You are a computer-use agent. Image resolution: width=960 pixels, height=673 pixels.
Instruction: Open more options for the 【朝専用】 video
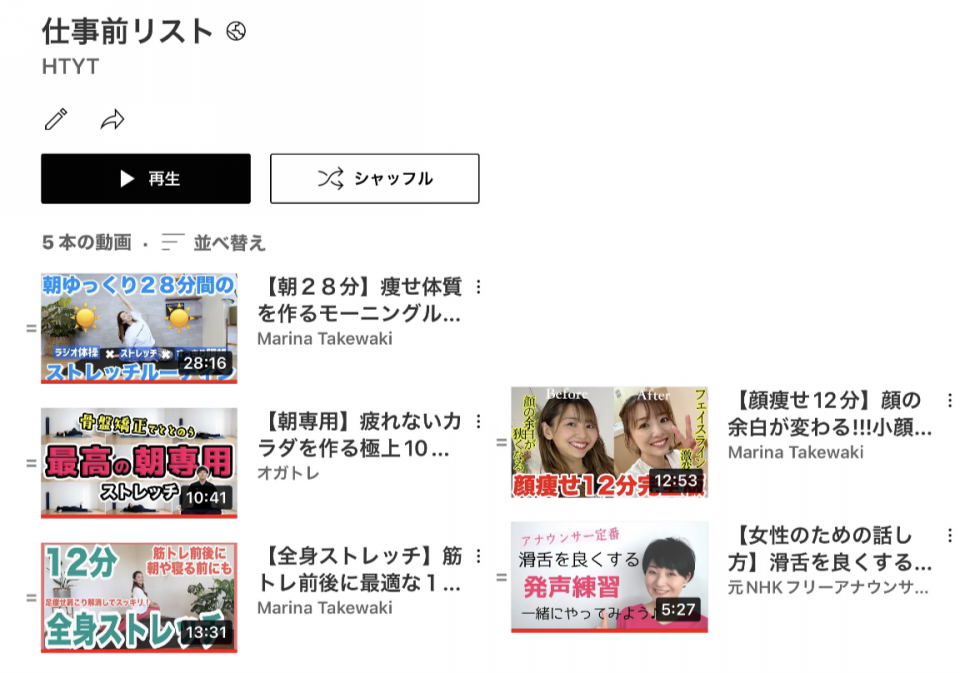point(478,422)
